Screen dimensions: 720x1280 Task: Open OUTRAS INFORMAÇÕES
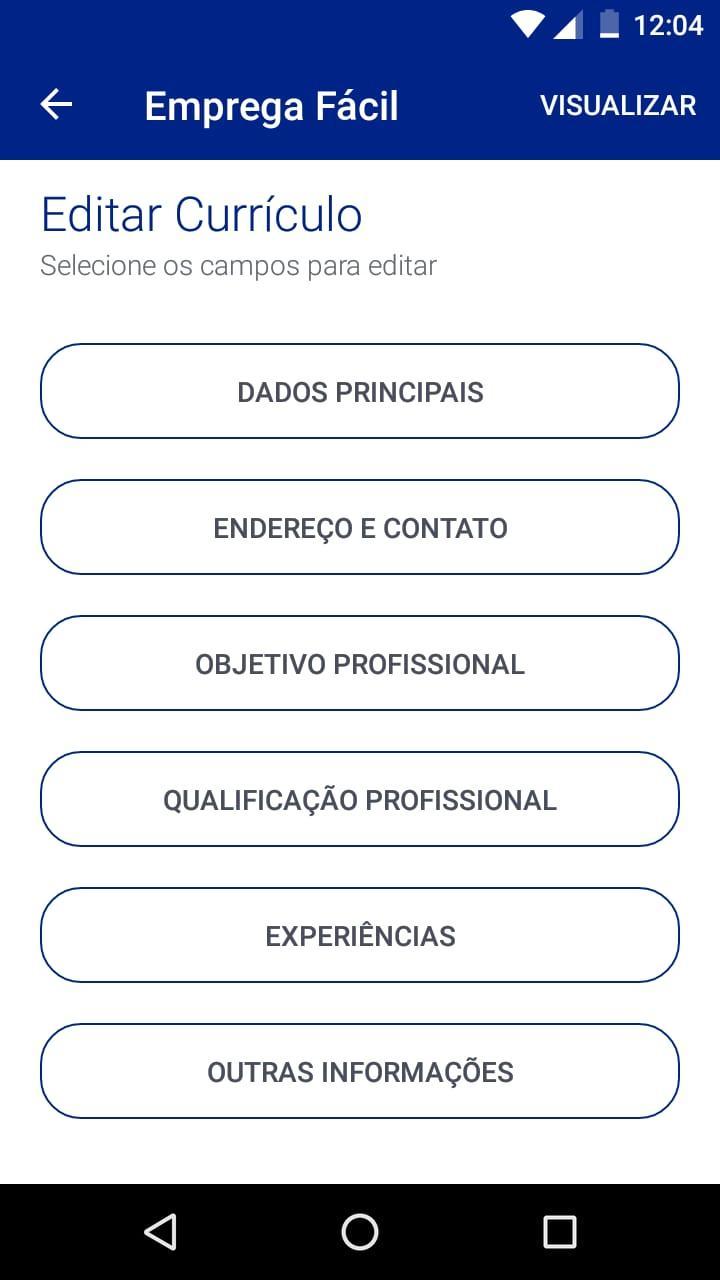coord(360,1071)
